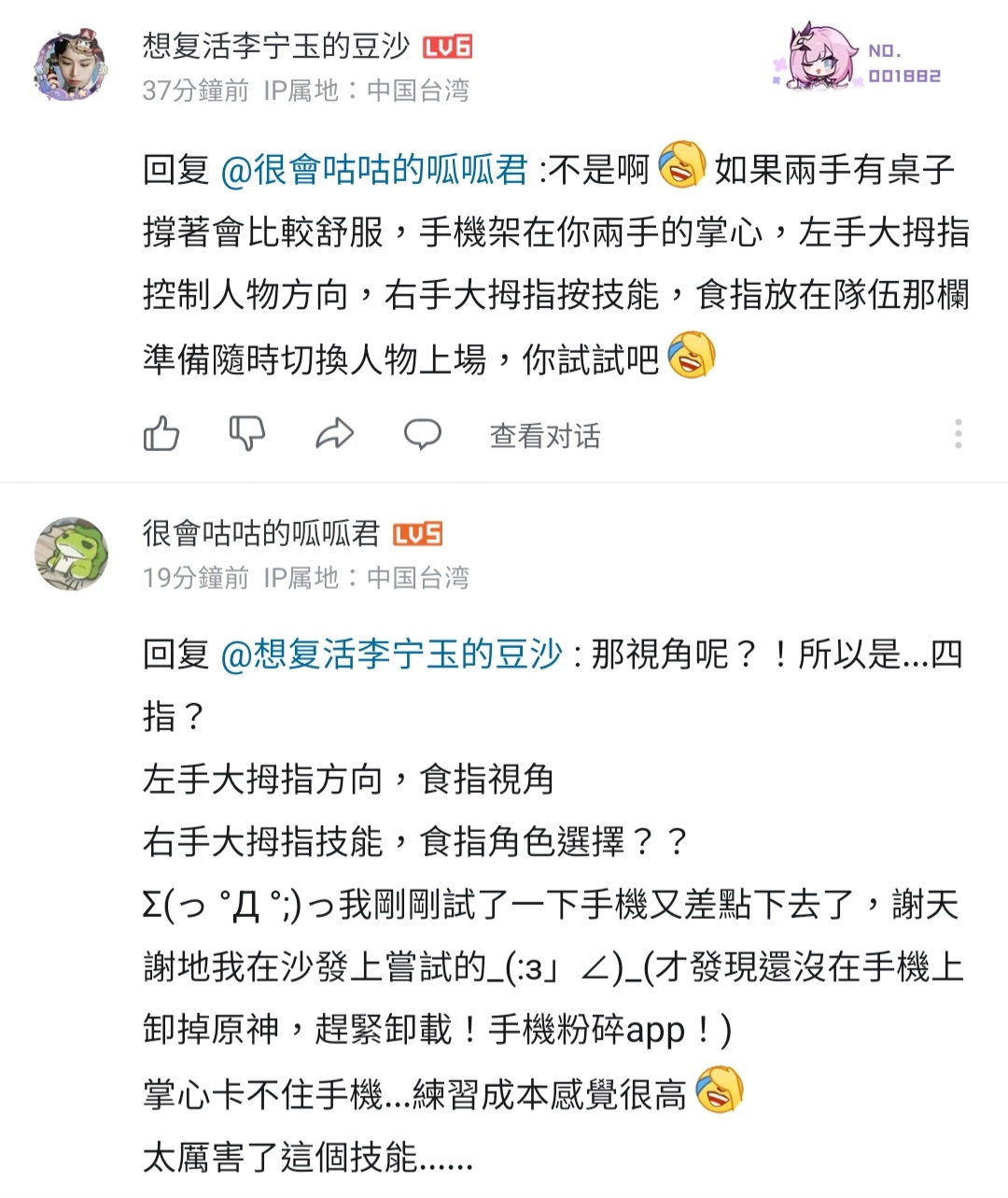Image resolution: width=1008 pixels, height=1198 pixels.
Task: Tap the @很會咕咕的呱呱君 mention link
Action: (x=373, y=171)
